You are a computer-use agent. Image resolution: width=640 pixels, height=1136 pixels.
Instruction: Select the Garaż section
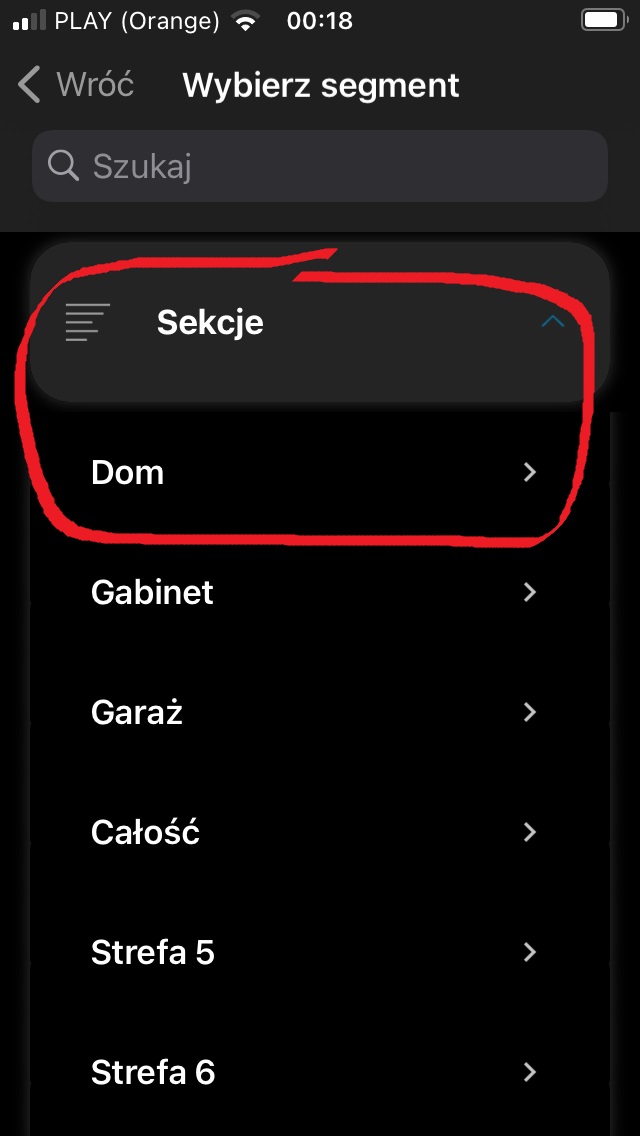coord(320,712)
